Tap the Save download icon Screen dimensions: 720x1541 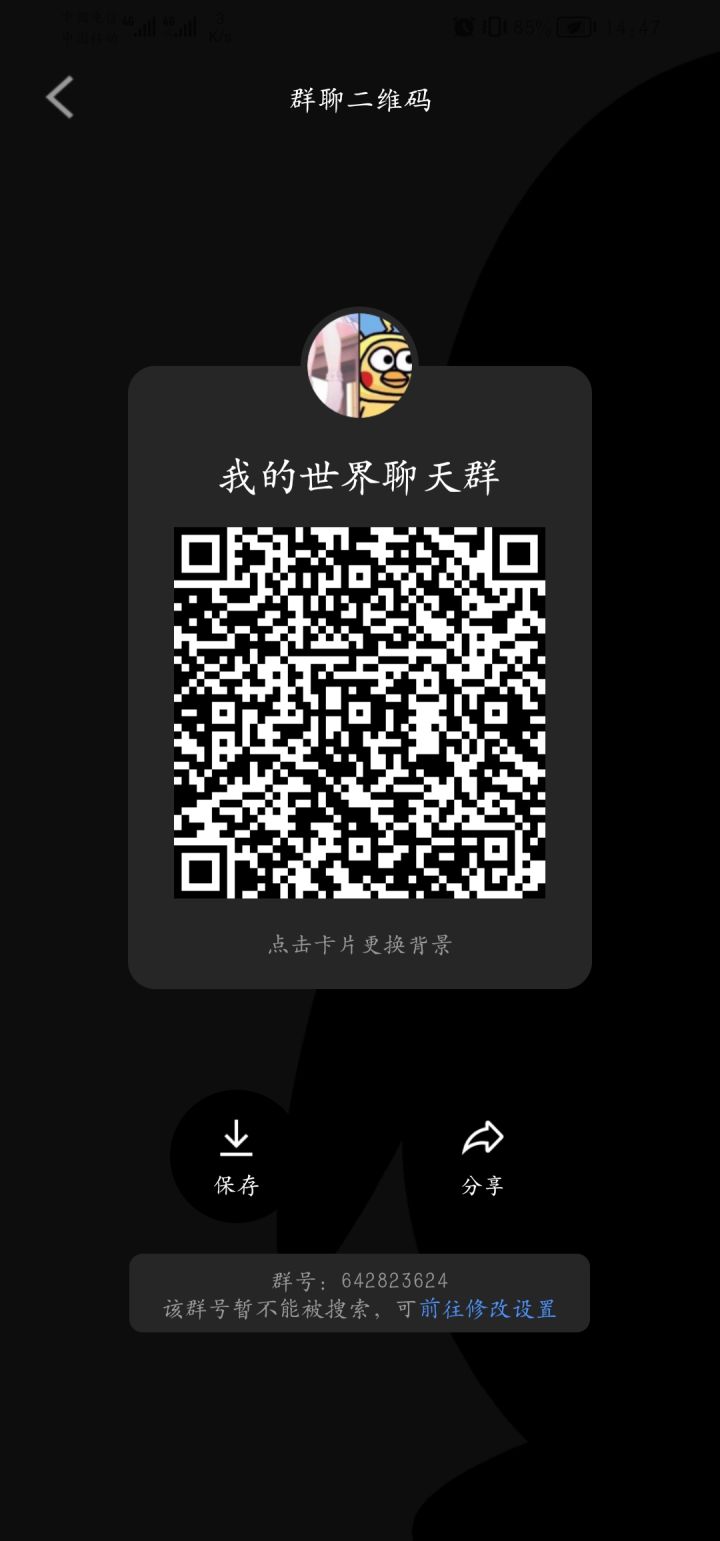point(235,1138)
